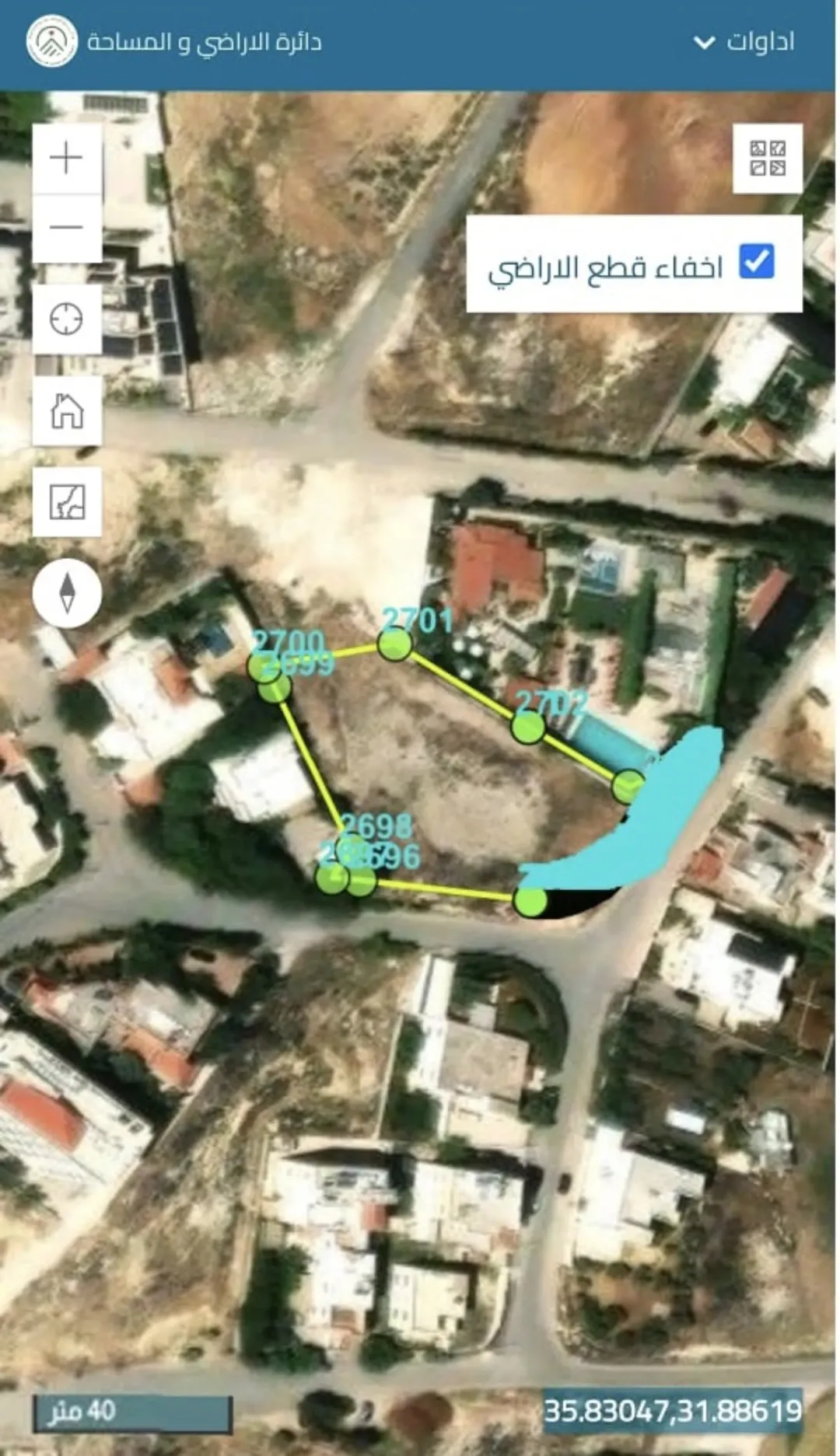This screenshot has height=1456, width=840.
Task: Locate my current position
Action: click(x=67, y=319)
